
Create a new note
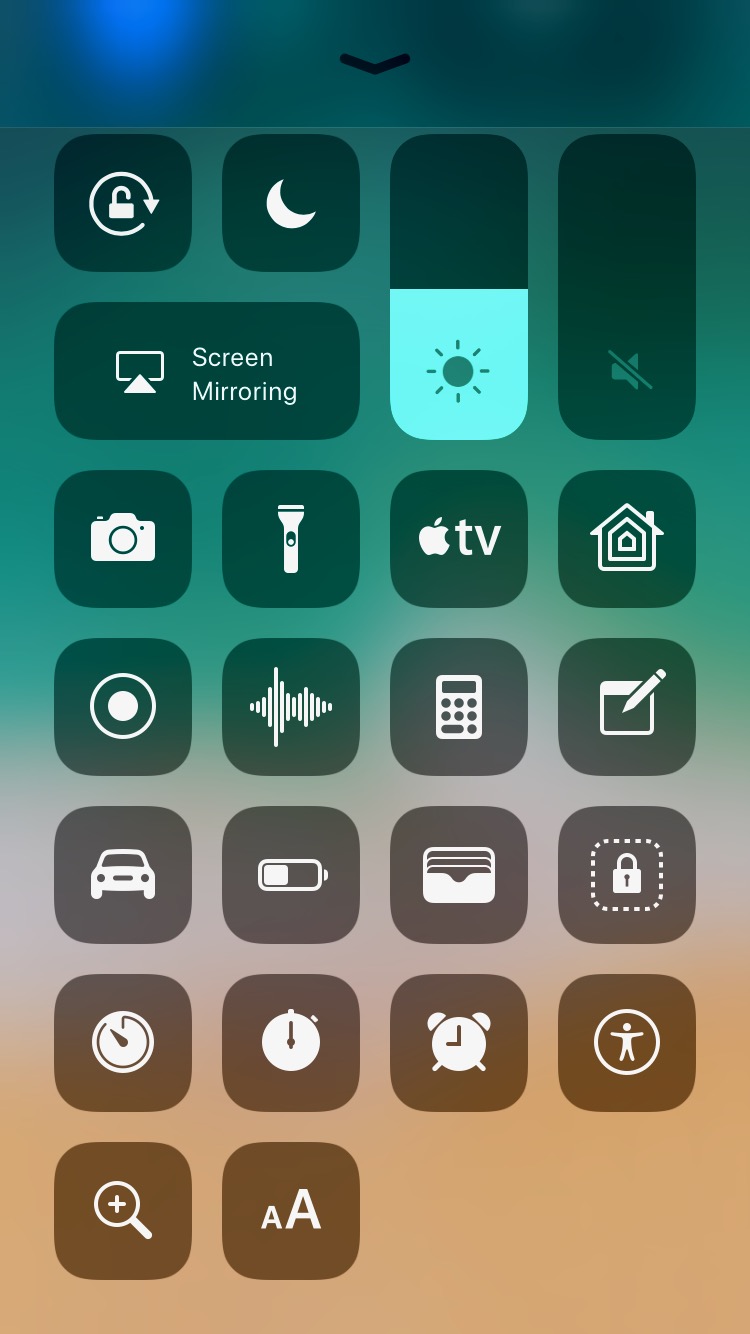pos(627,707)
